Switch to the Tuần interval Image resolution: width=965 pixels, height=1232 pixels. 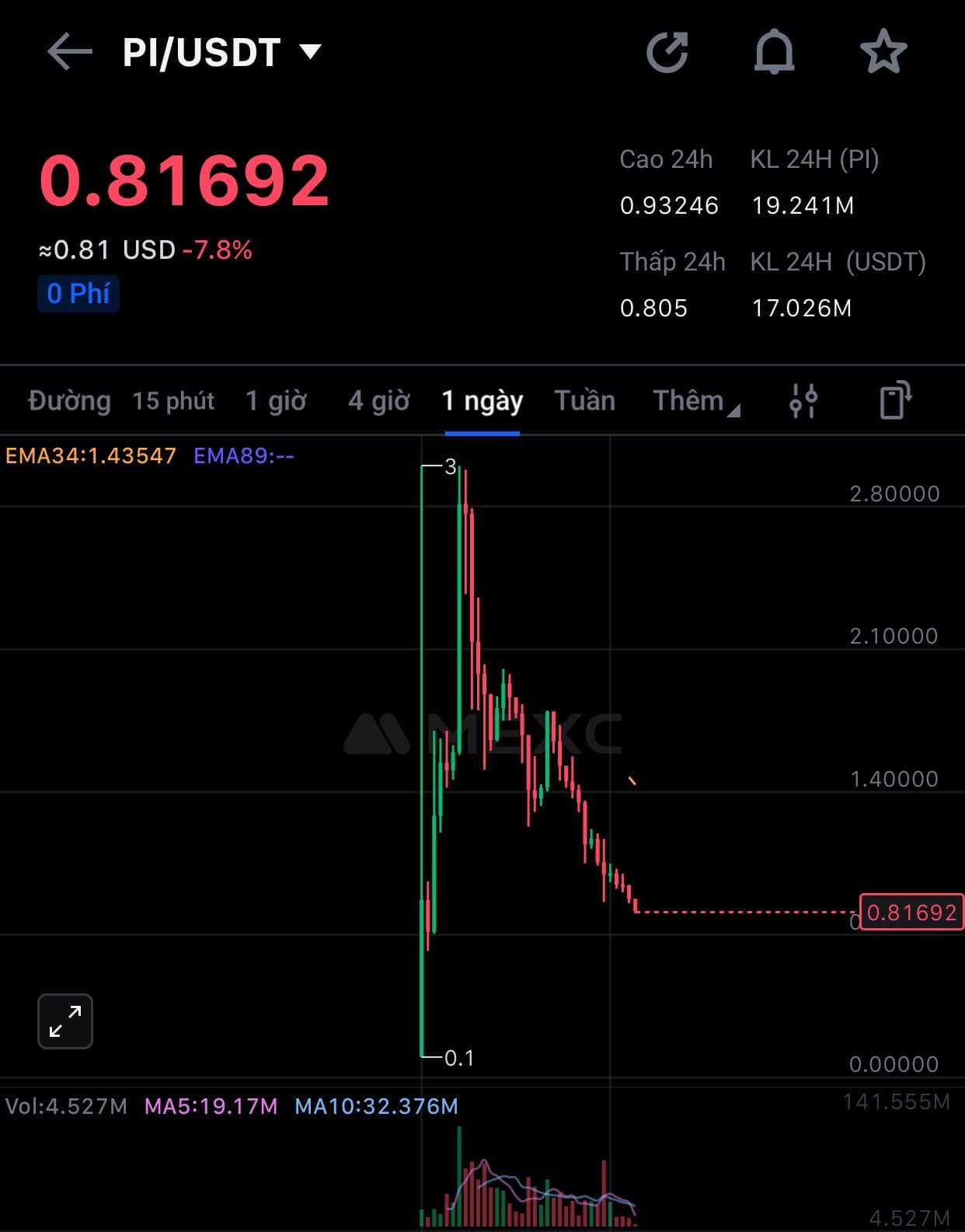(x=584, y=401)
